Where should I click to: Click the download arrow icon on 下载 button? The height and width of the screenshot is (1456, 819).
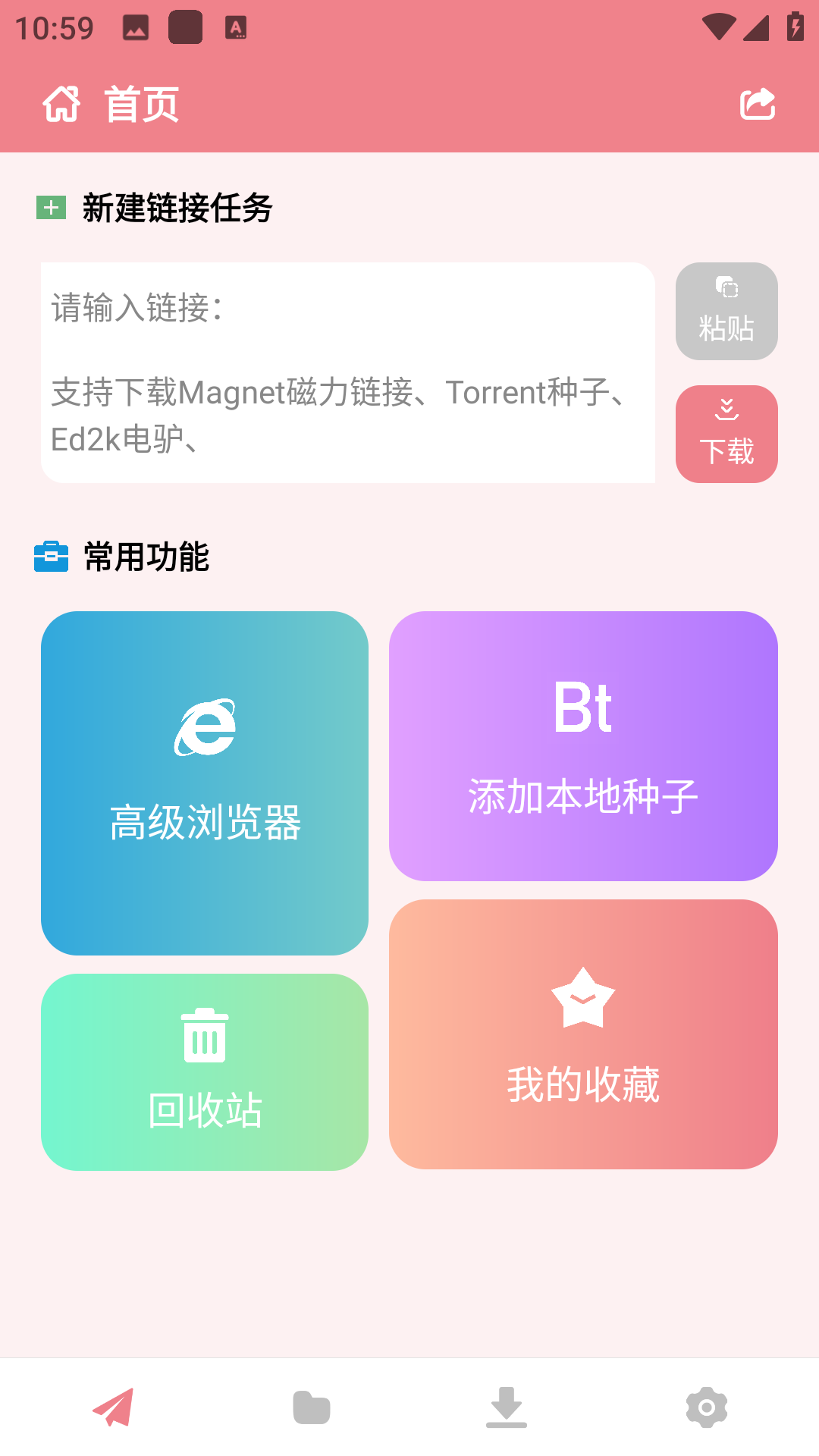[x=726, y=409]
